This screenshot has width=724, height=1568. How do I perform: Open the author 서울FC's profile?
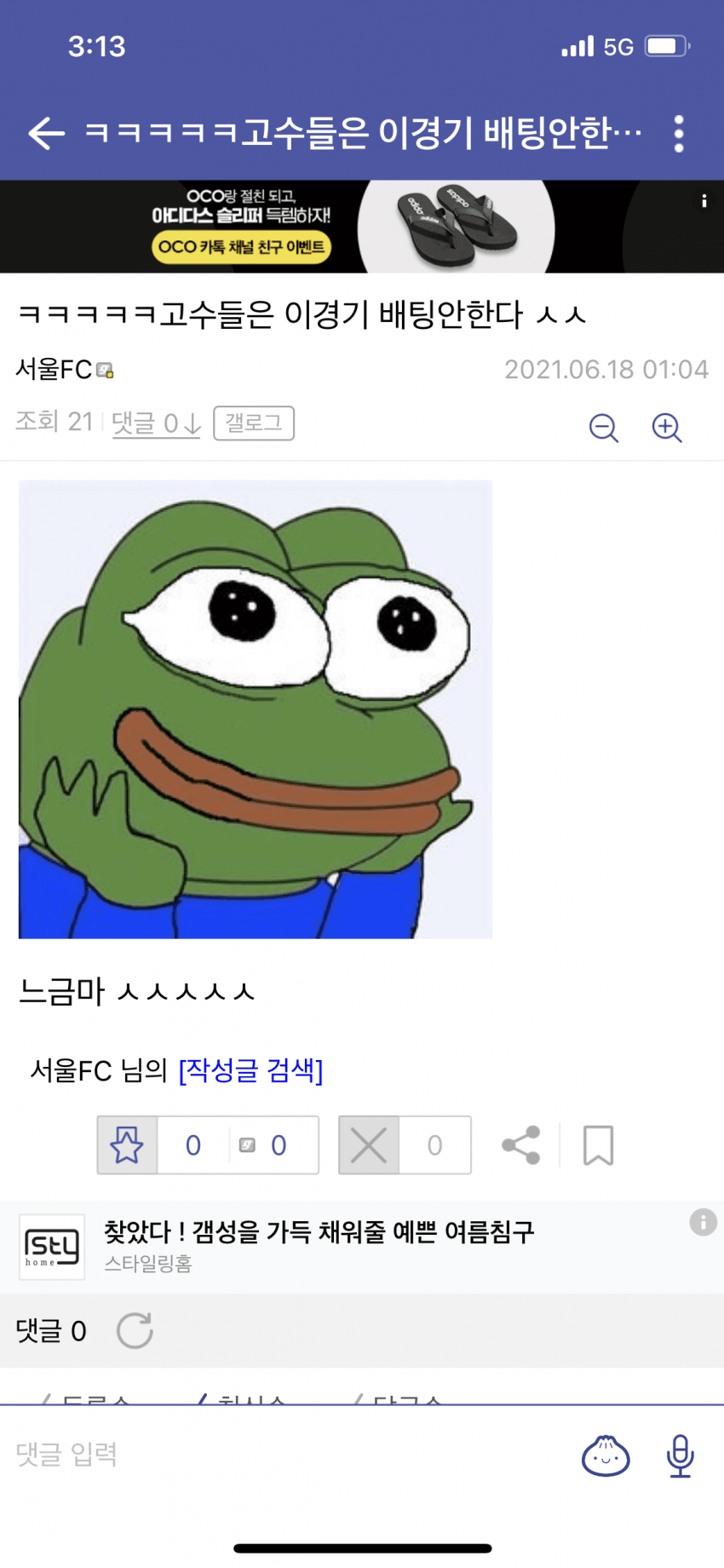coord(55,369)
